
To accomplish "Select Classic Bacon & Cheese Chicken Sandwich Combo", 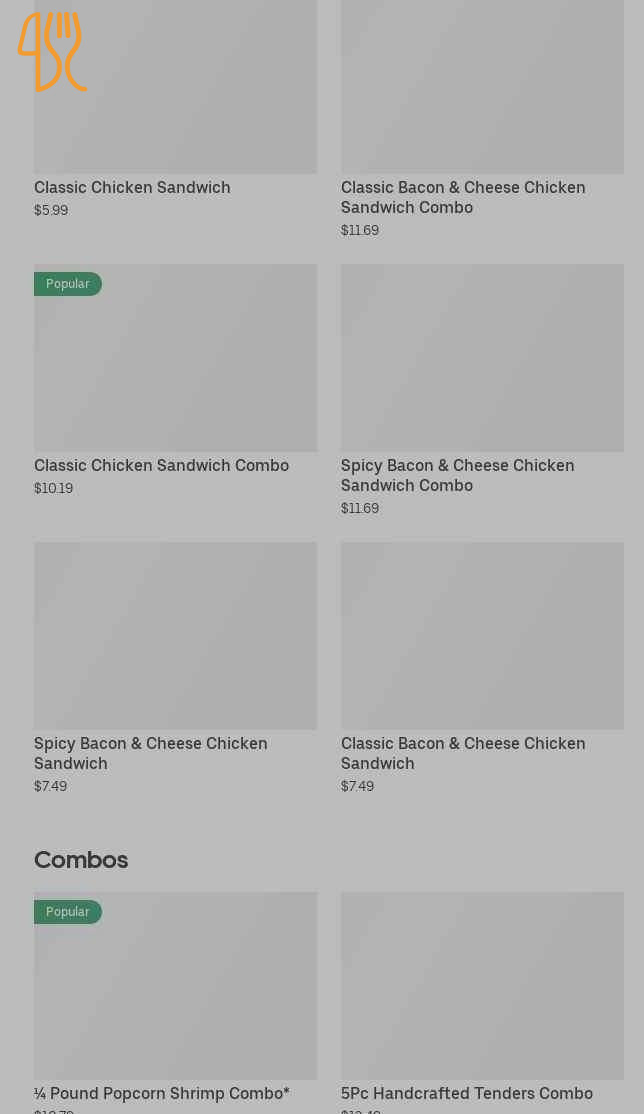I will (x=482, y=119).
